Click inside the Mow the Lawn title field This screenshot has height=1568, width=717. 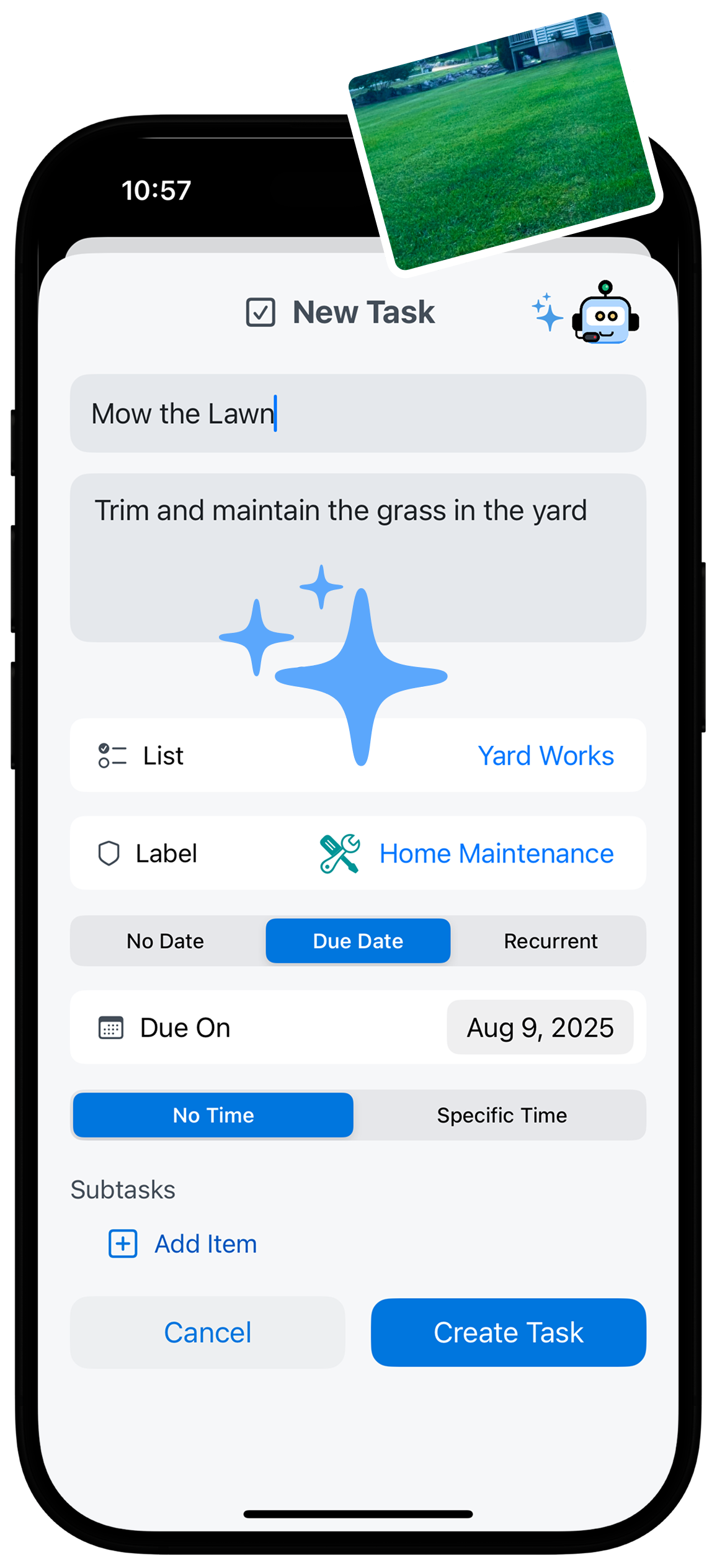(358, 413)
